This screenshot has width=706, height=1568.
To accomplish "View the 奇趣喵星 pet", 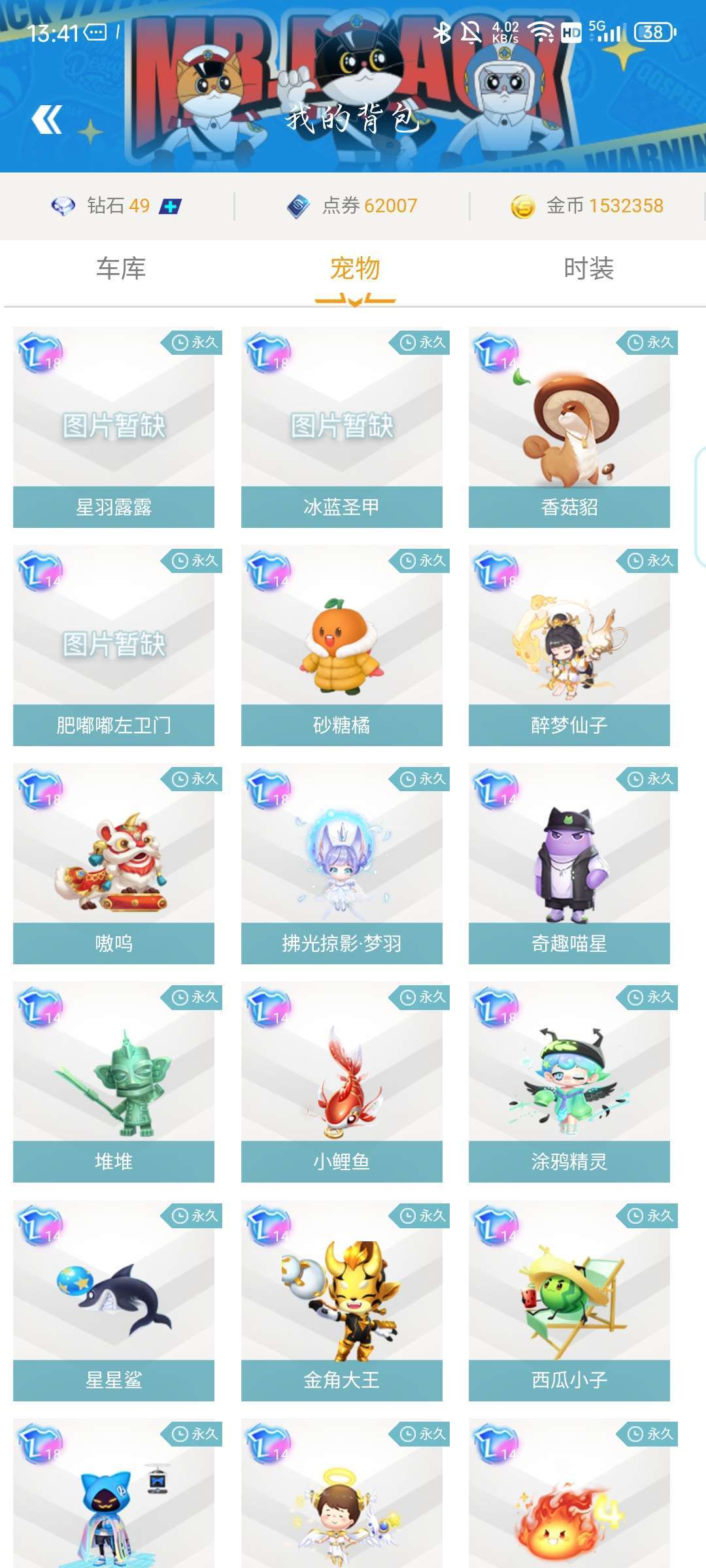I will pyautogui.click(x=569, y=864).
